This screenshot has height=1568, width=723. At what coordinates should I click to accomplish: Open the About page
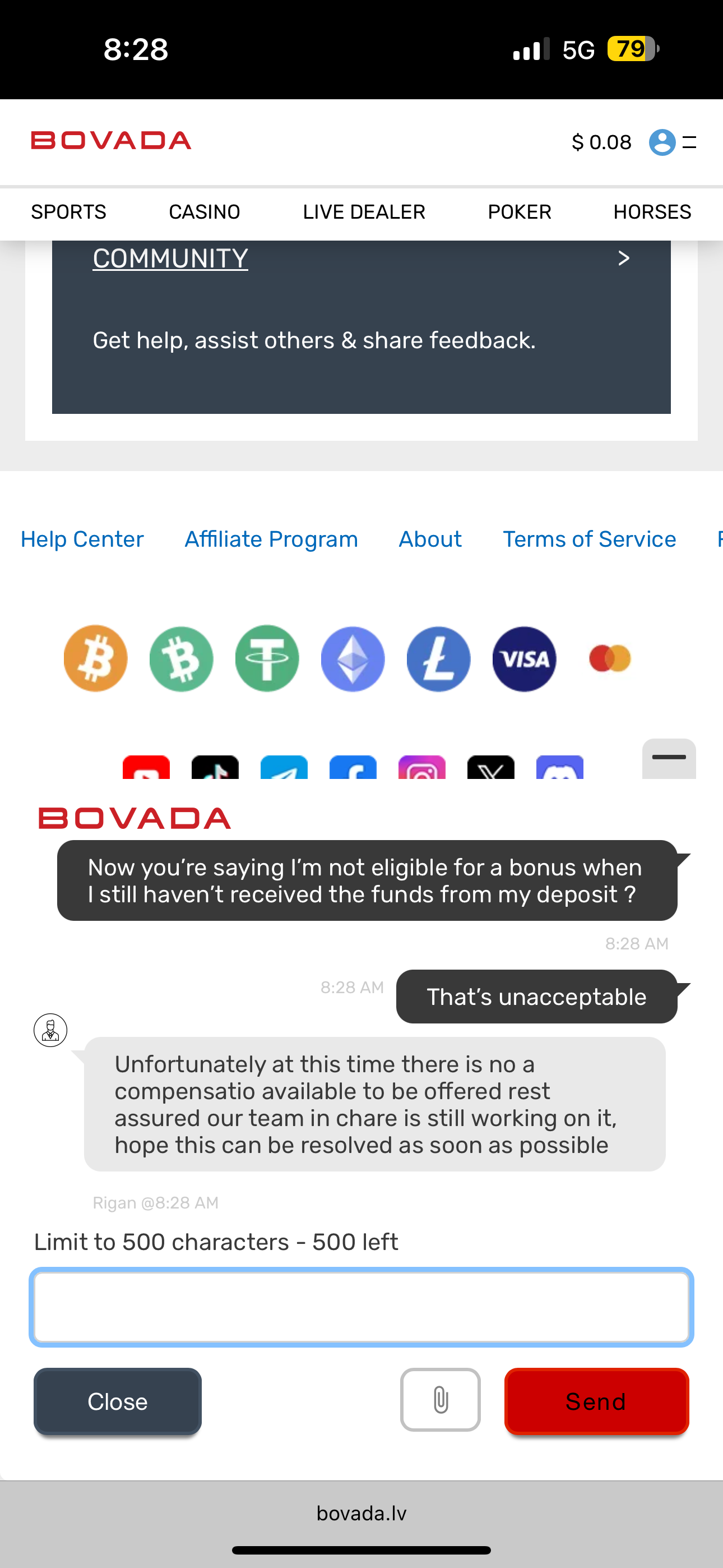(430, 539)
